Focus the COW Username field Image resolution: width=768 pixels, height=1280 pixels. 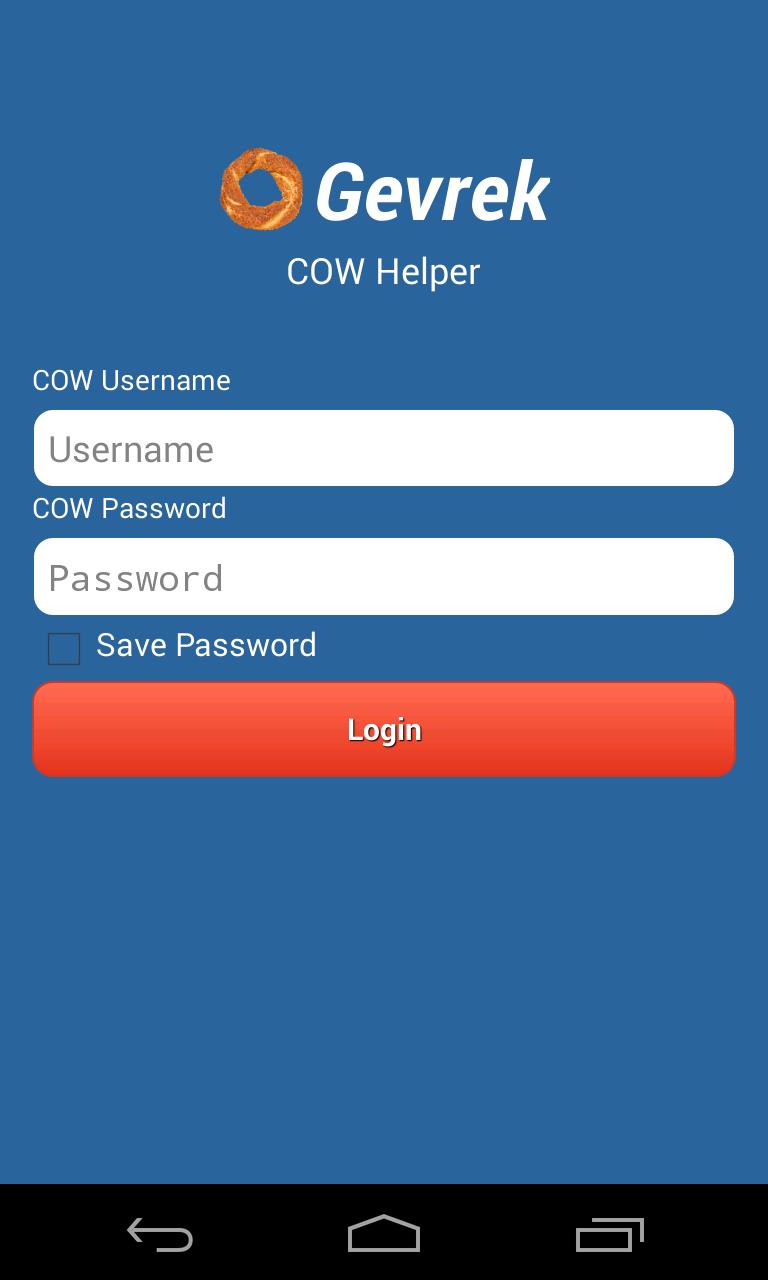pos(384,448)
